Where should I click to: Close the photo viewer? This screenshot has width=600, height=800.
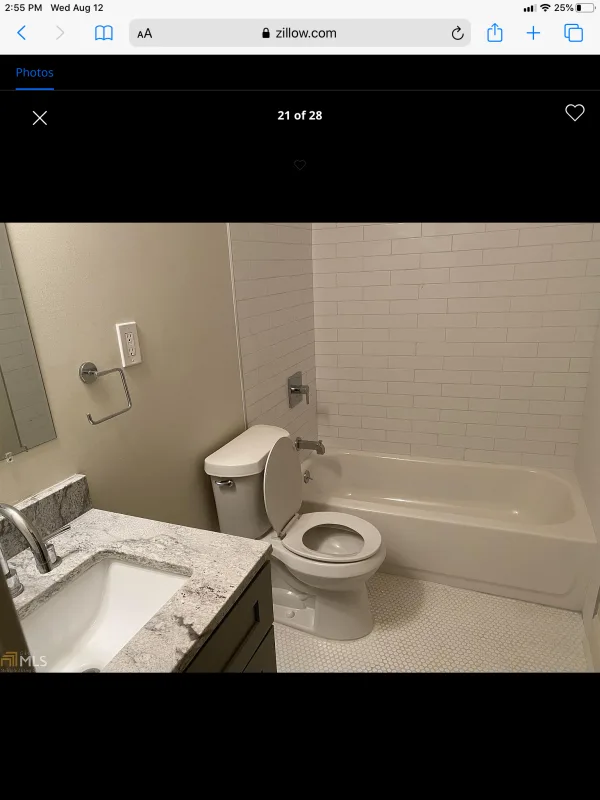tap(40, 118)
